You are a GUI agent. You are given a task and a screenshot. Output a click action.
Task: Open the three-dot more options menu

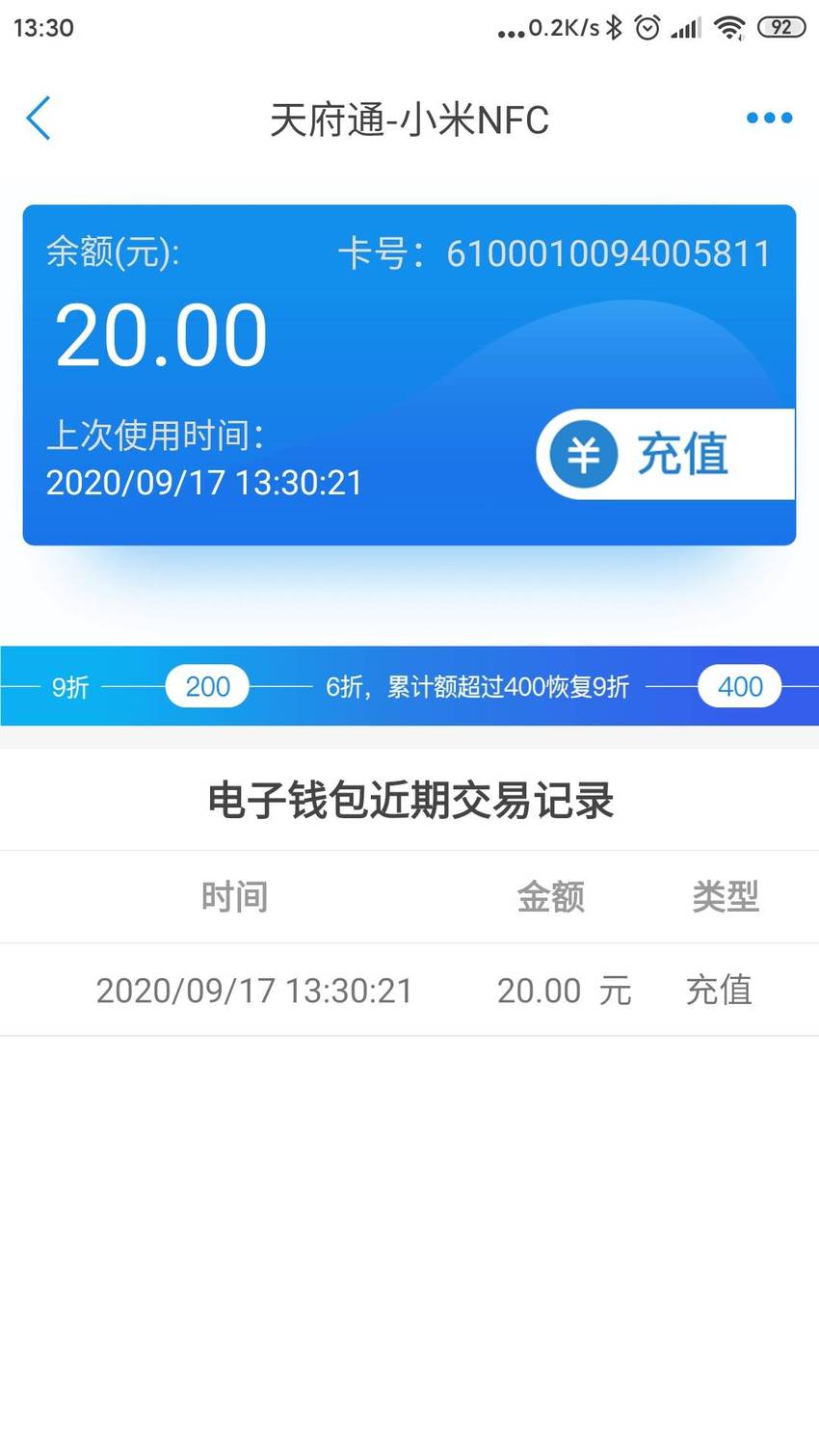[769, 119]
